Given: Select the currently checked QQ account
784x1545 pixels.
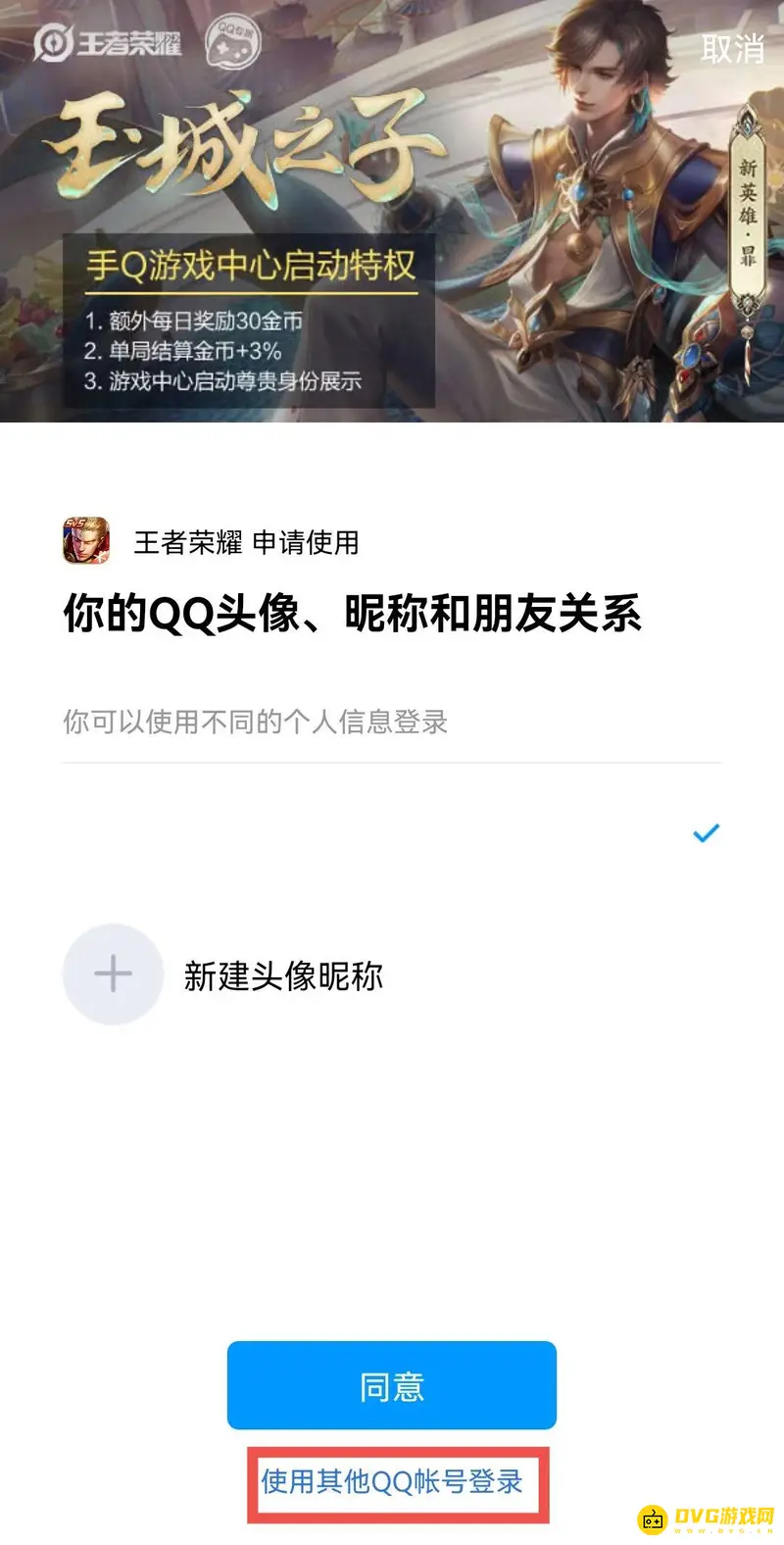Looking at the screenshot, I should [392, 831].
